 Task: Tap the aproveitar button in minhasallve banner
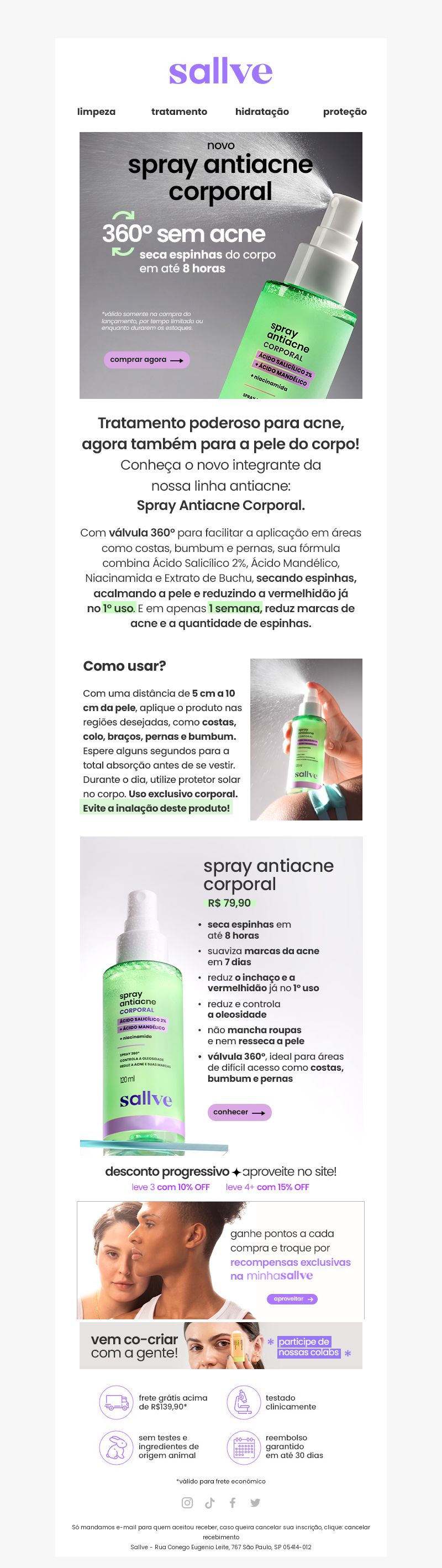click(x=292, y=1299)
